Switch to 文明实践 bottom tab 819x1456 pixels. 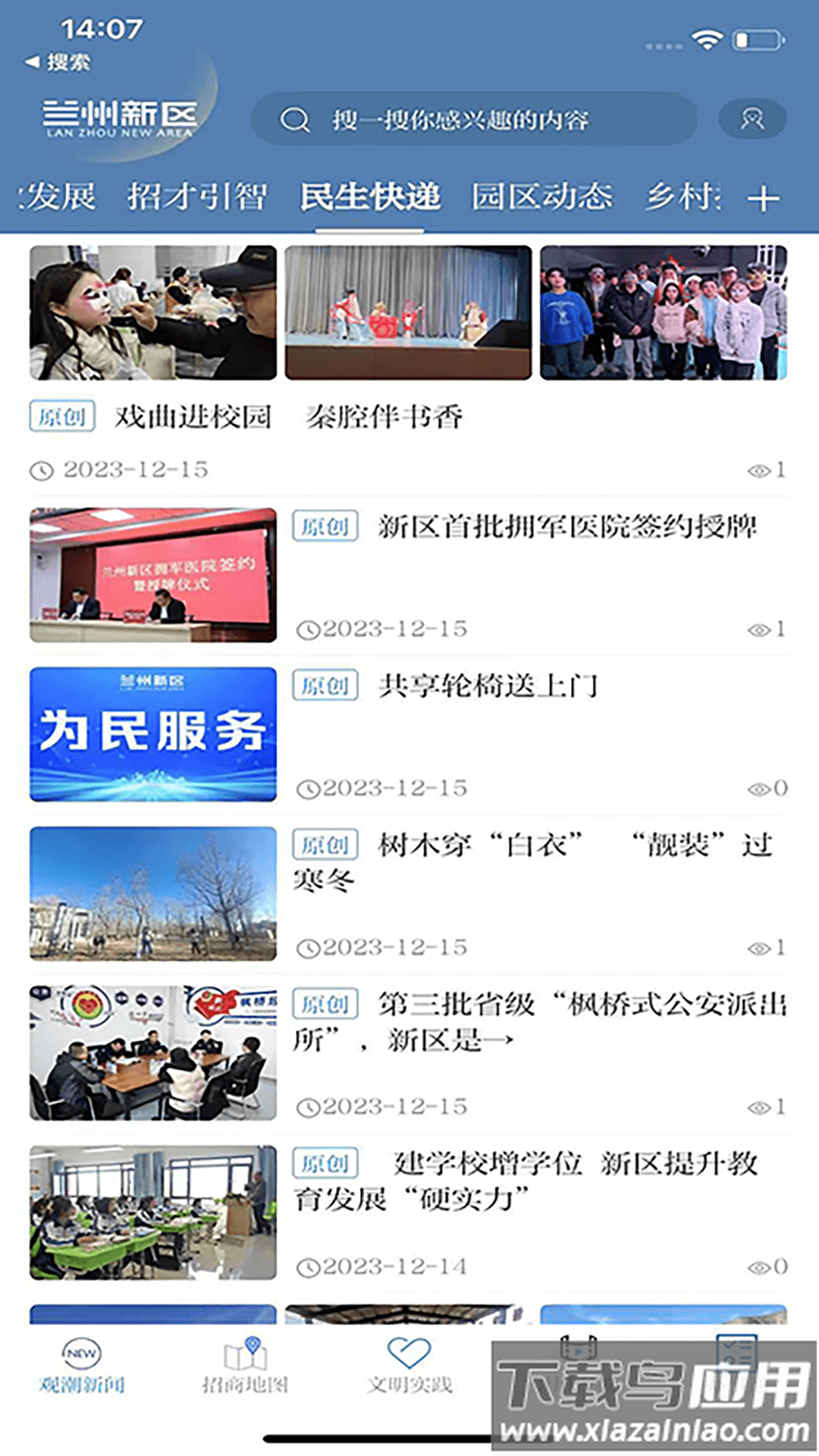(409, 1366)
